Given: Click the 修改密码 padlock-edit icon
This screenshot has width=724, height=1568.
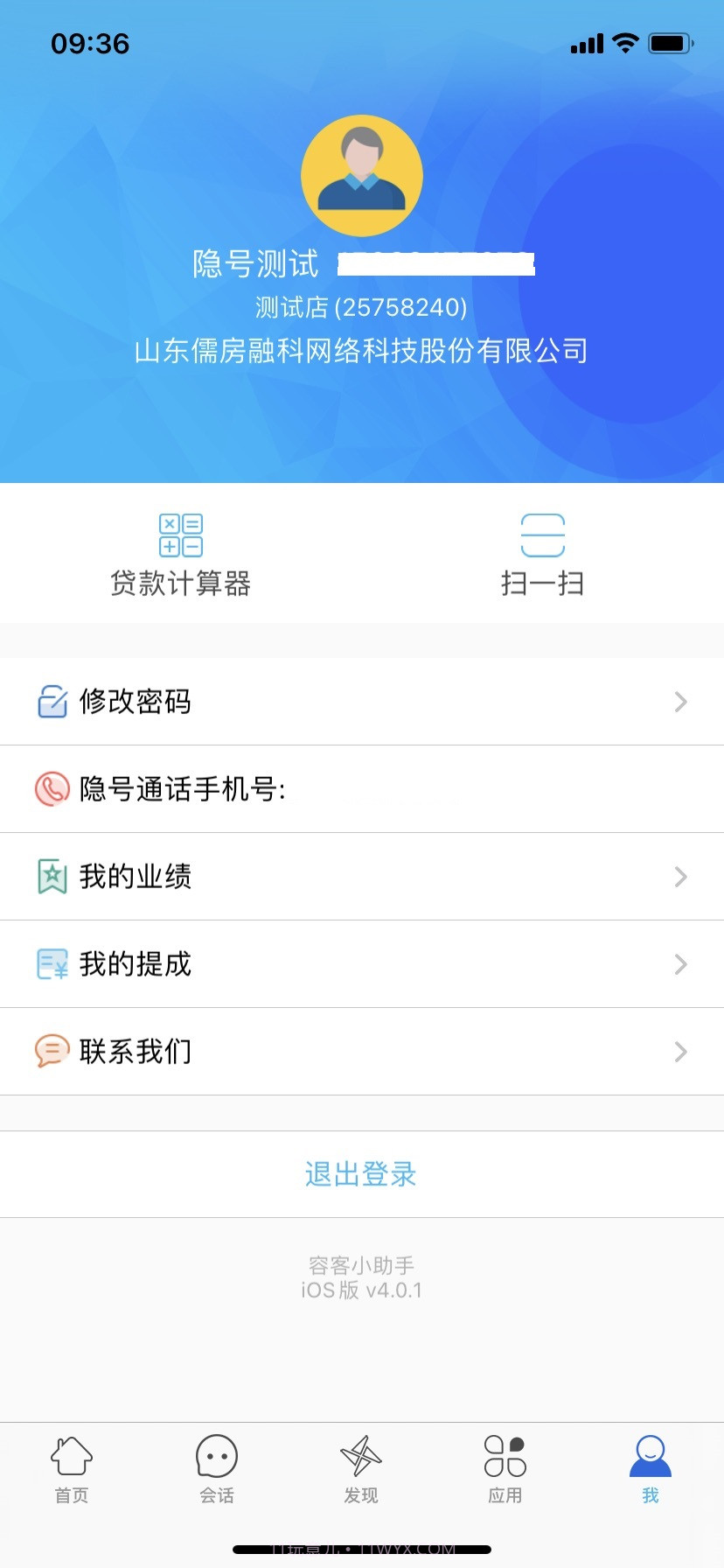Looking at the screenshot, I should click(52, 701).
